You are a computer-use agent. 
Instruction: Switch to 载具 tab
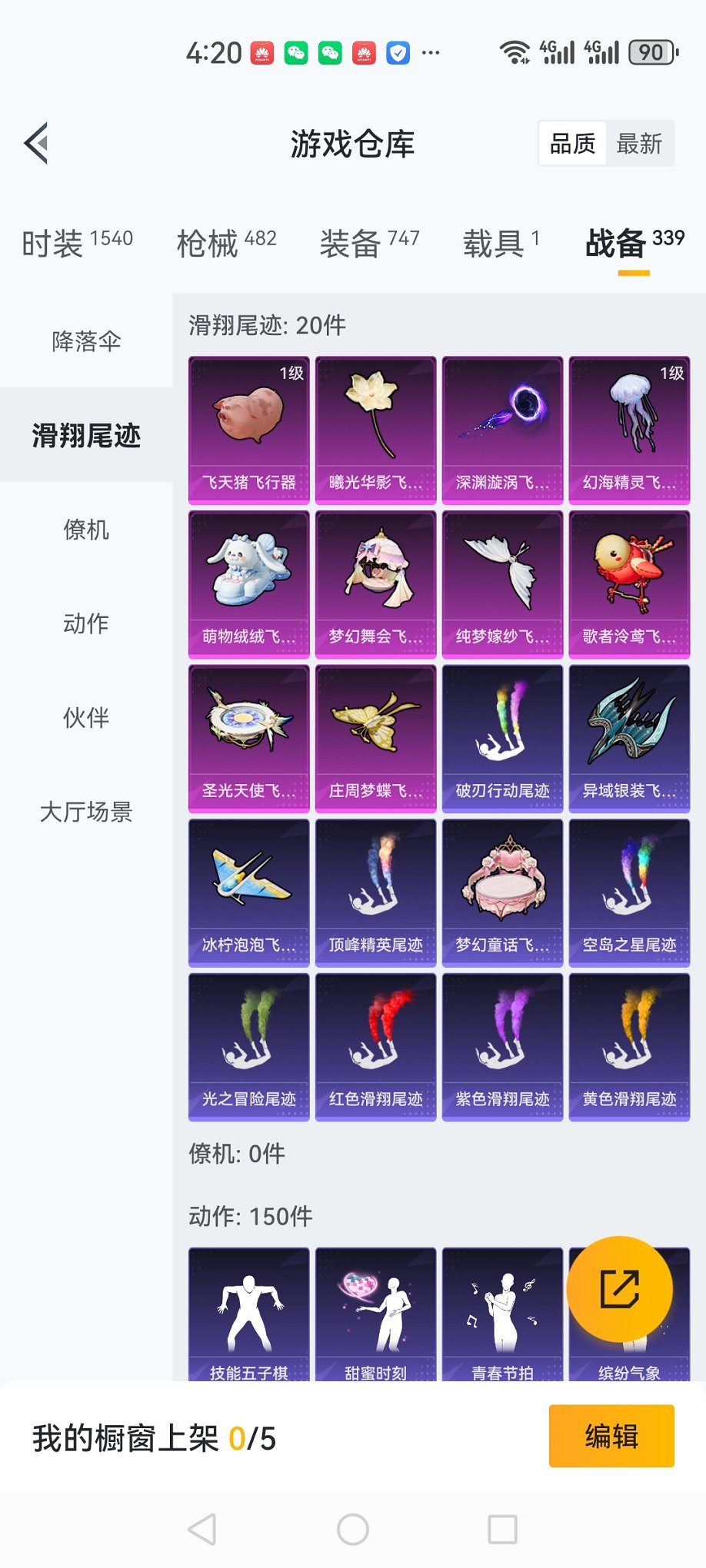pyautogui.click(x=501, y=243)
